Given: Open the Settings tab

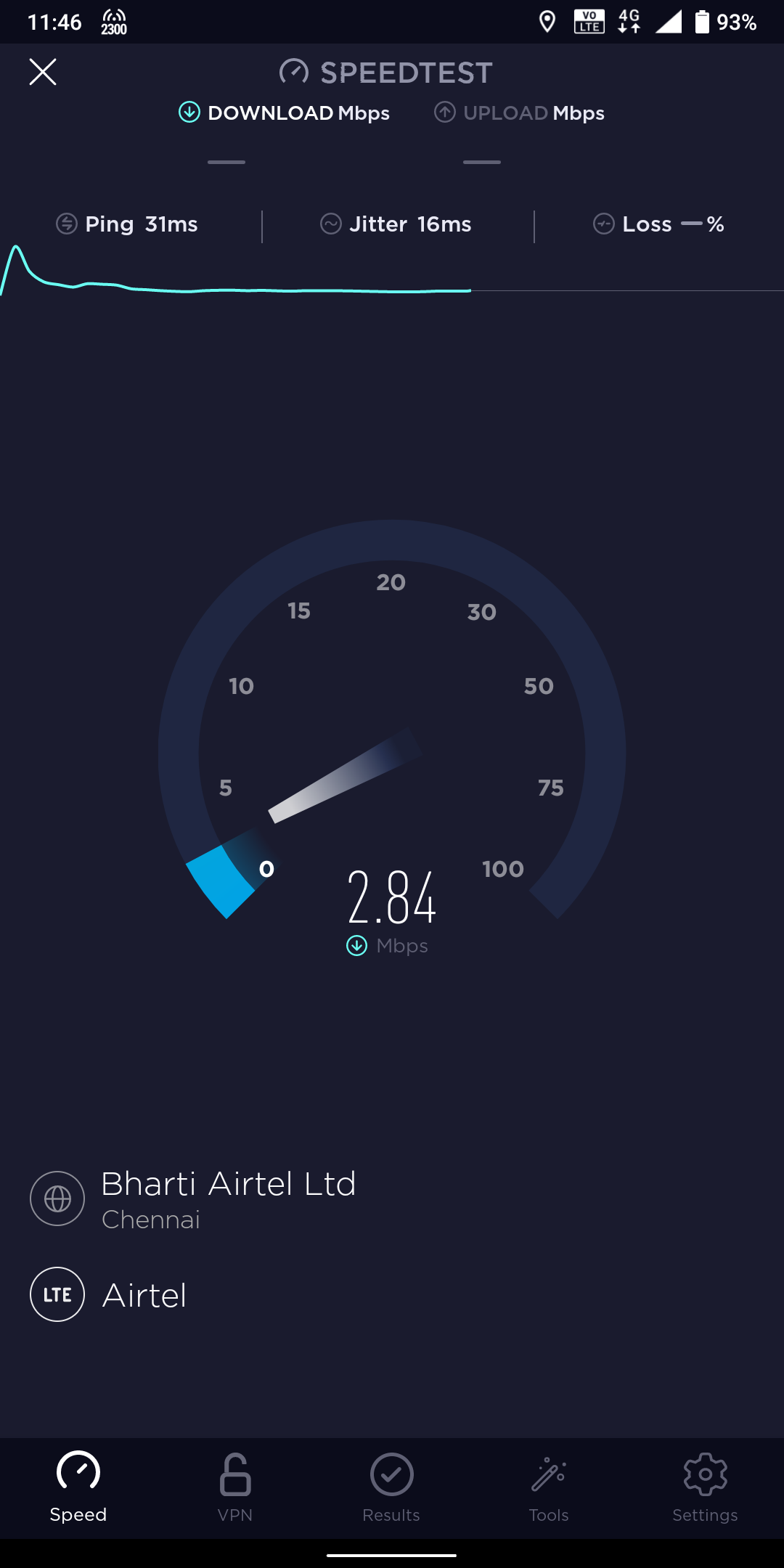Looking at the screenshot, I should click(705, 1487).
